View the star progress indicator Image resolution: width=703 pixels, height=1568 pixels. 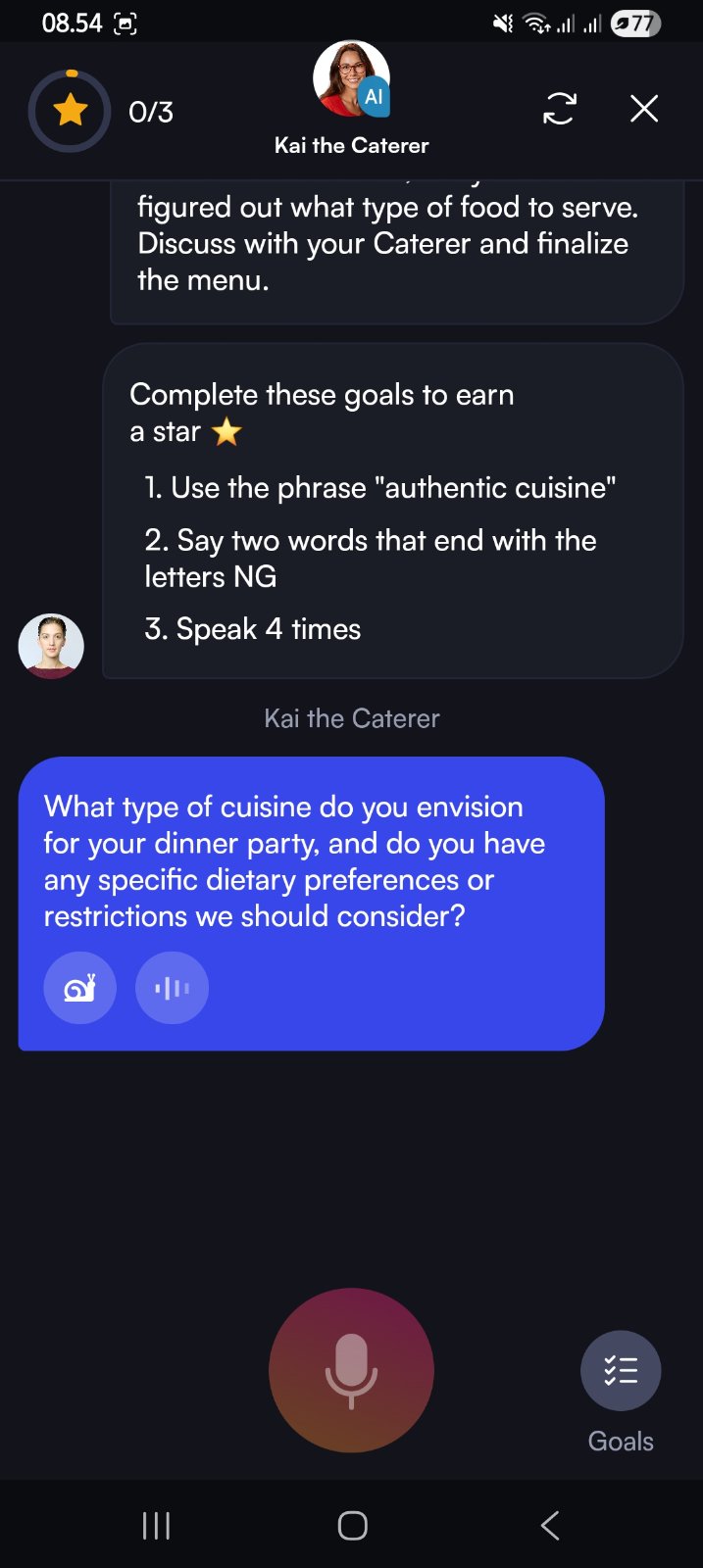70,111
